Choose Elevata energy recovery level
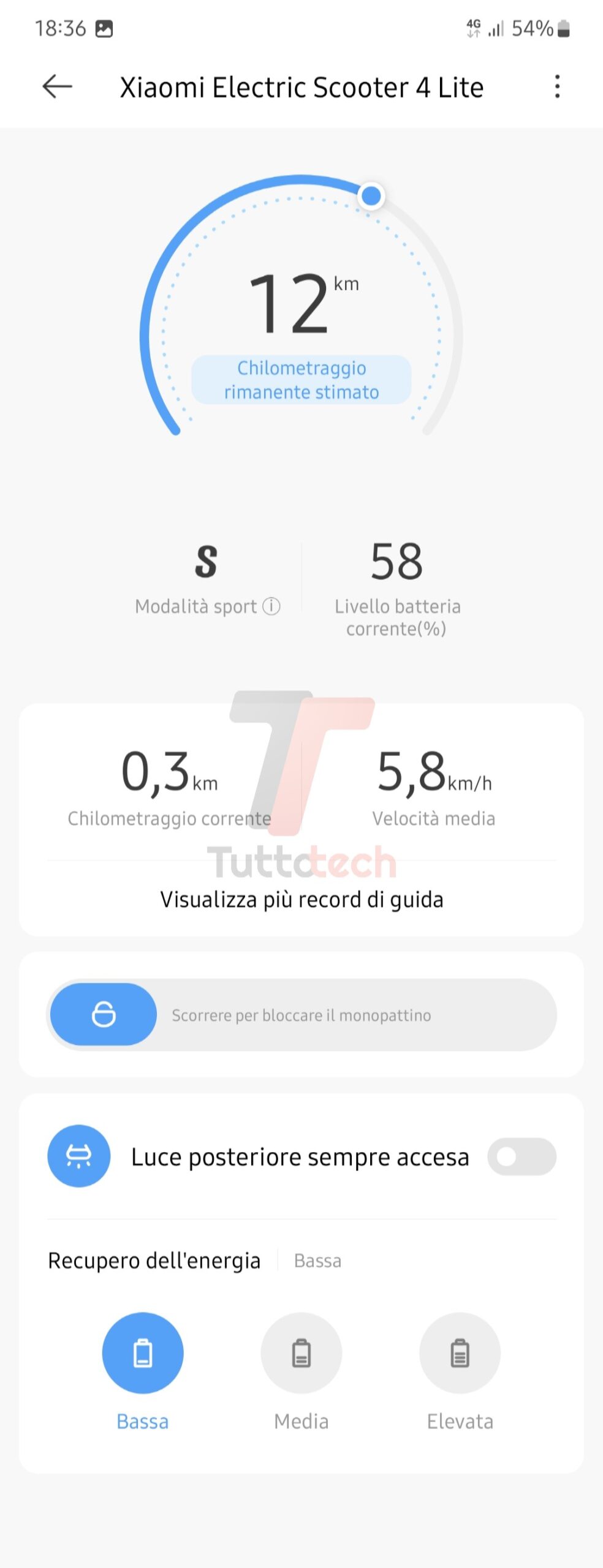Image resolution: width=603 pixels, height=1568 pixels. (x=460, y=1353)
